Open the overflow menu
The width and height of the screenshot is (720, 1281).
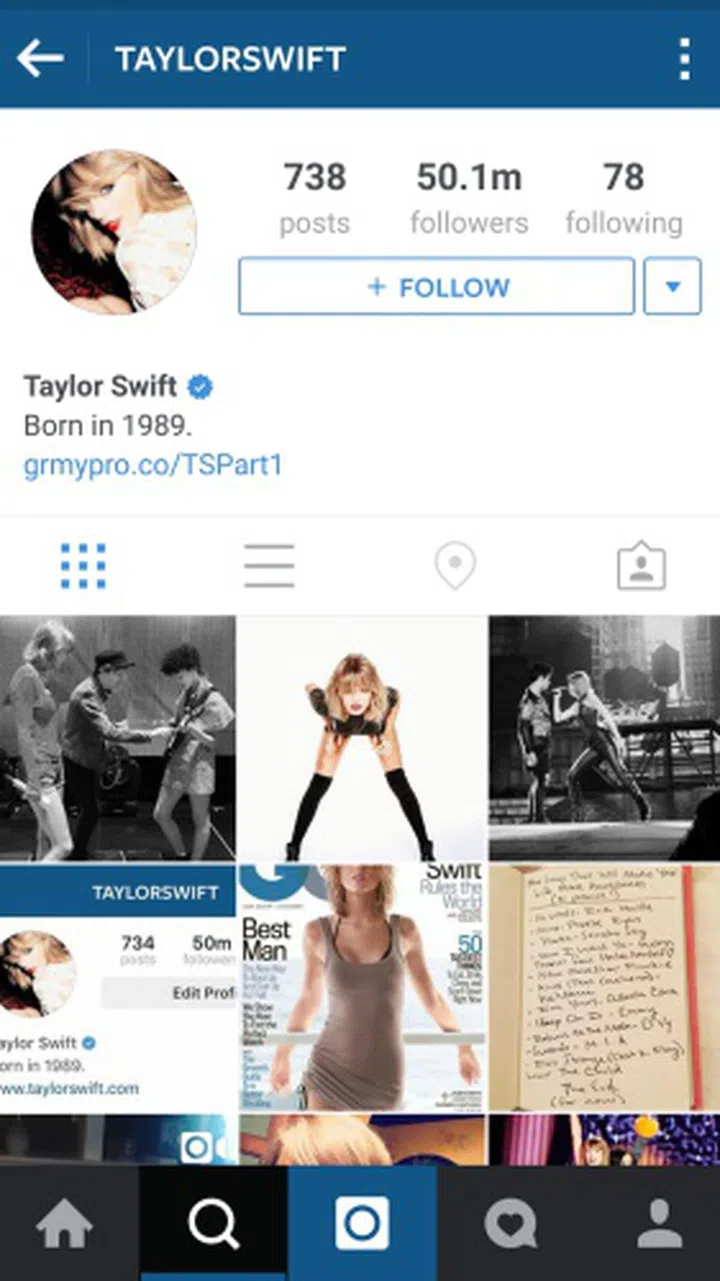click(x=684, y=59)
